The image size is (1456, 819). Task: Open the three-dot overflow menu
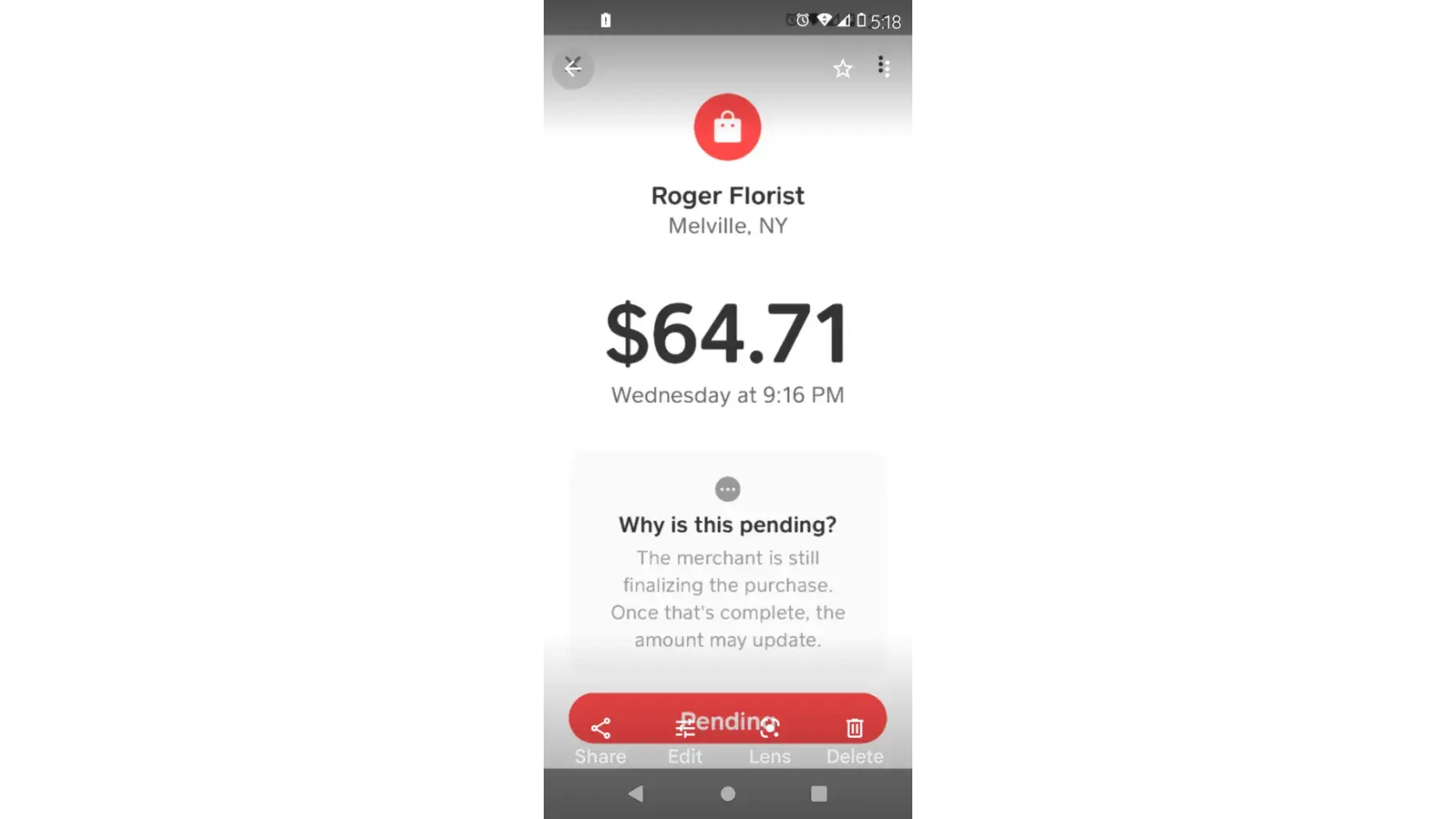click(884, 67)
